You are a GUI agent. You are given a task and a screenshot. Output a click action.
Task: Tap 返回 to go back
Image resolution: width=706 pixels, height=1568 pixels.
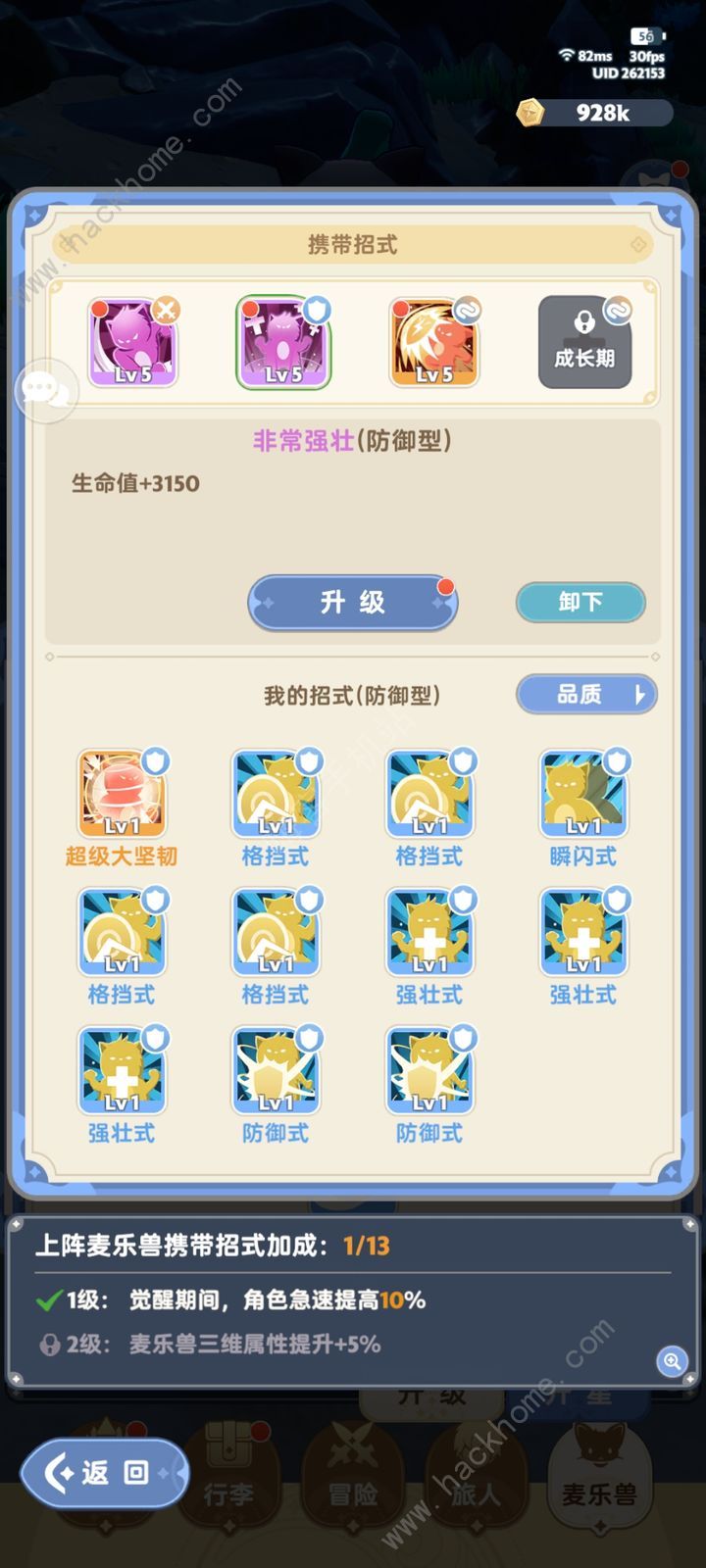[x=104, y=1472]
